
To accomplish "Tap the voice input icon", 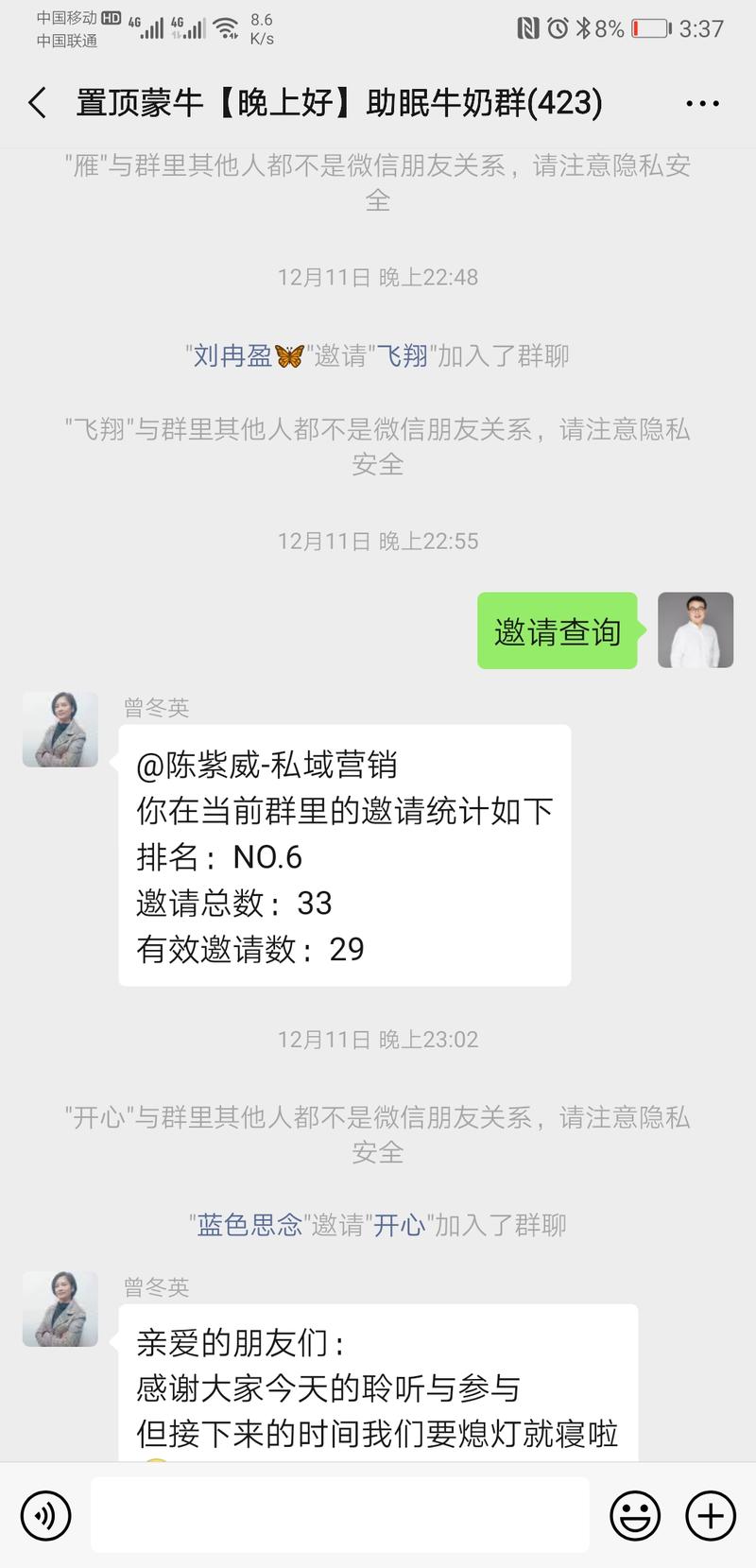I will 44,1515.
